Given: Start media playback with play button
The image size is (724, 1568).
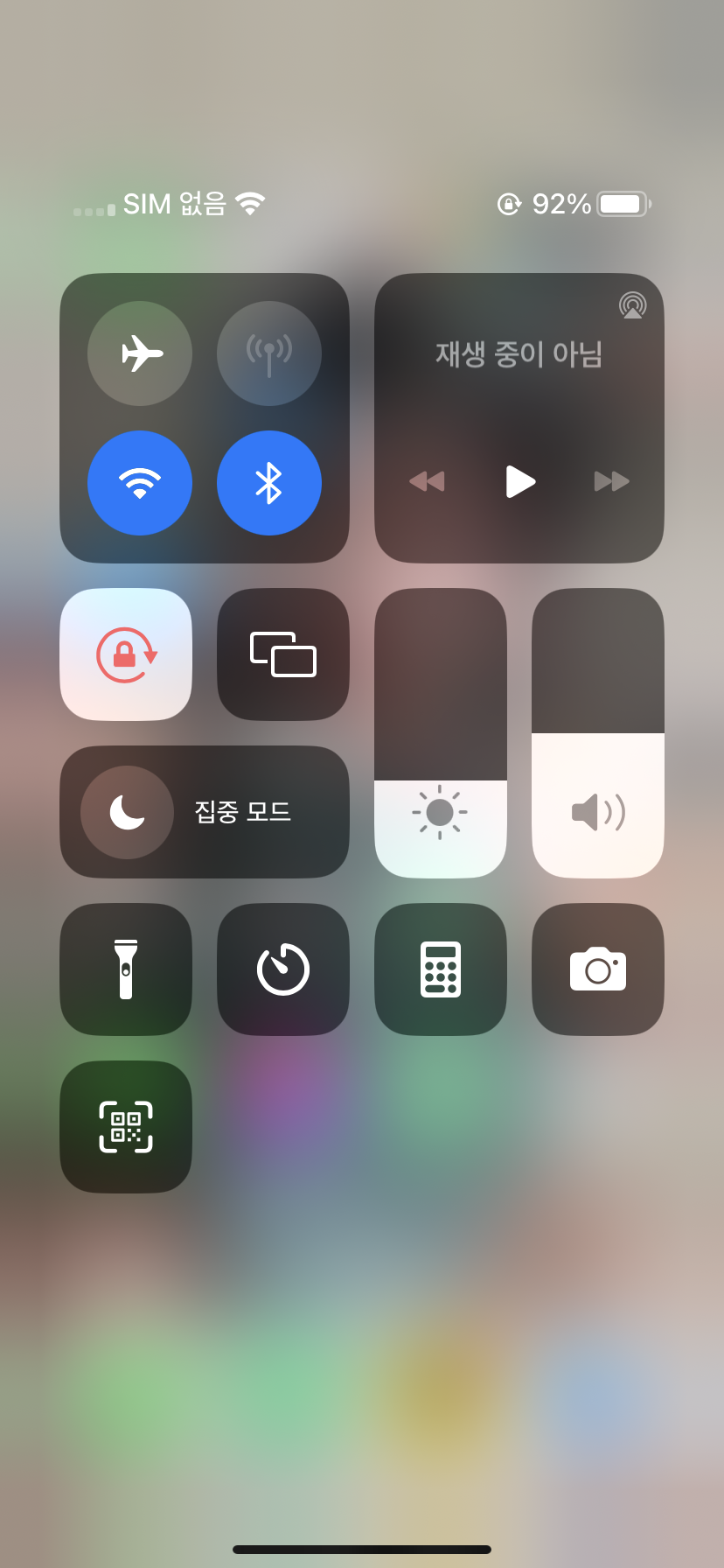Looking at the screenshot, I should click(x=520, y=481).
